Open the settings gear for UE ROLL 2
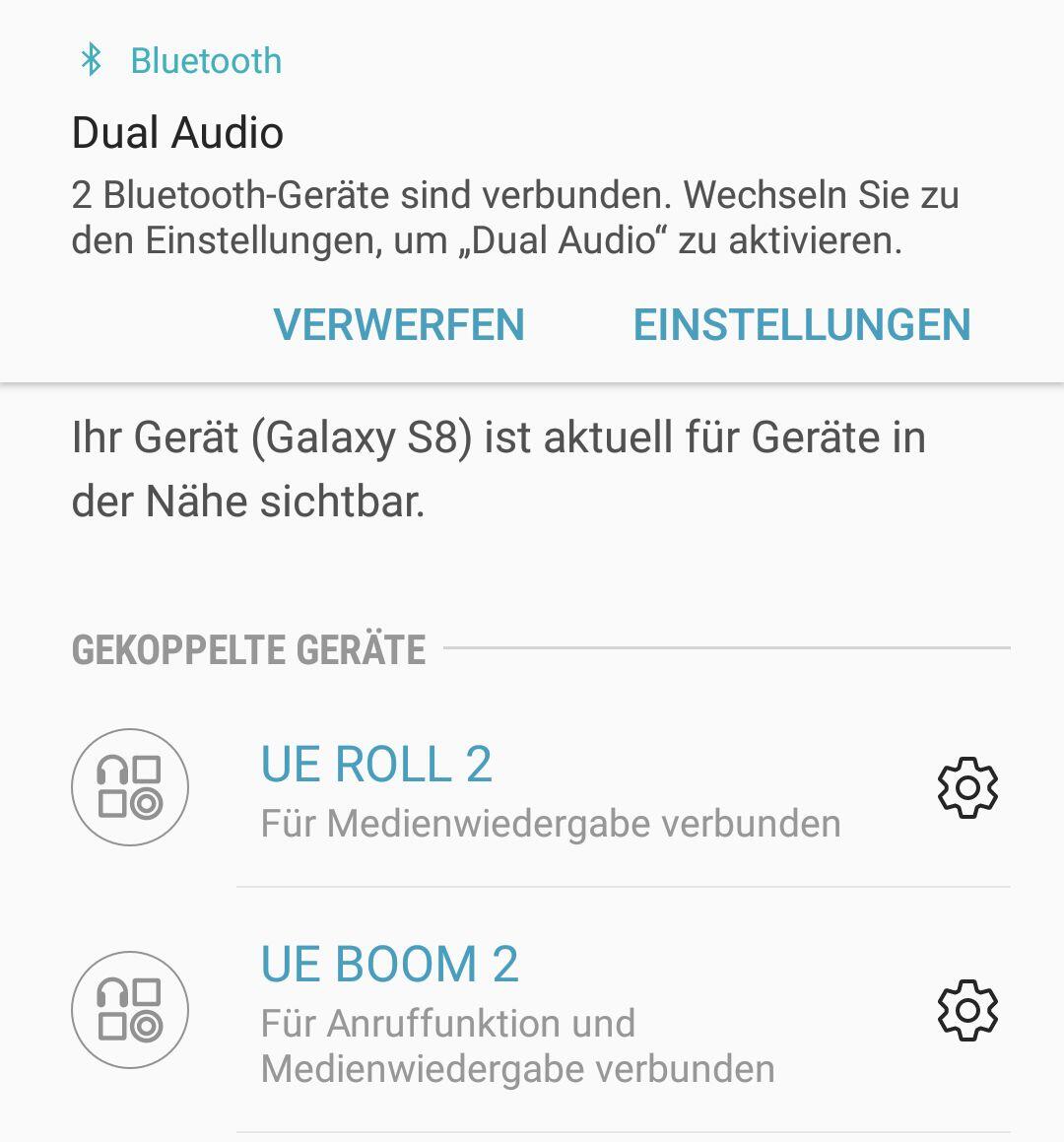The height and width of the screenshot is (1142, 1064). point(967,787)
